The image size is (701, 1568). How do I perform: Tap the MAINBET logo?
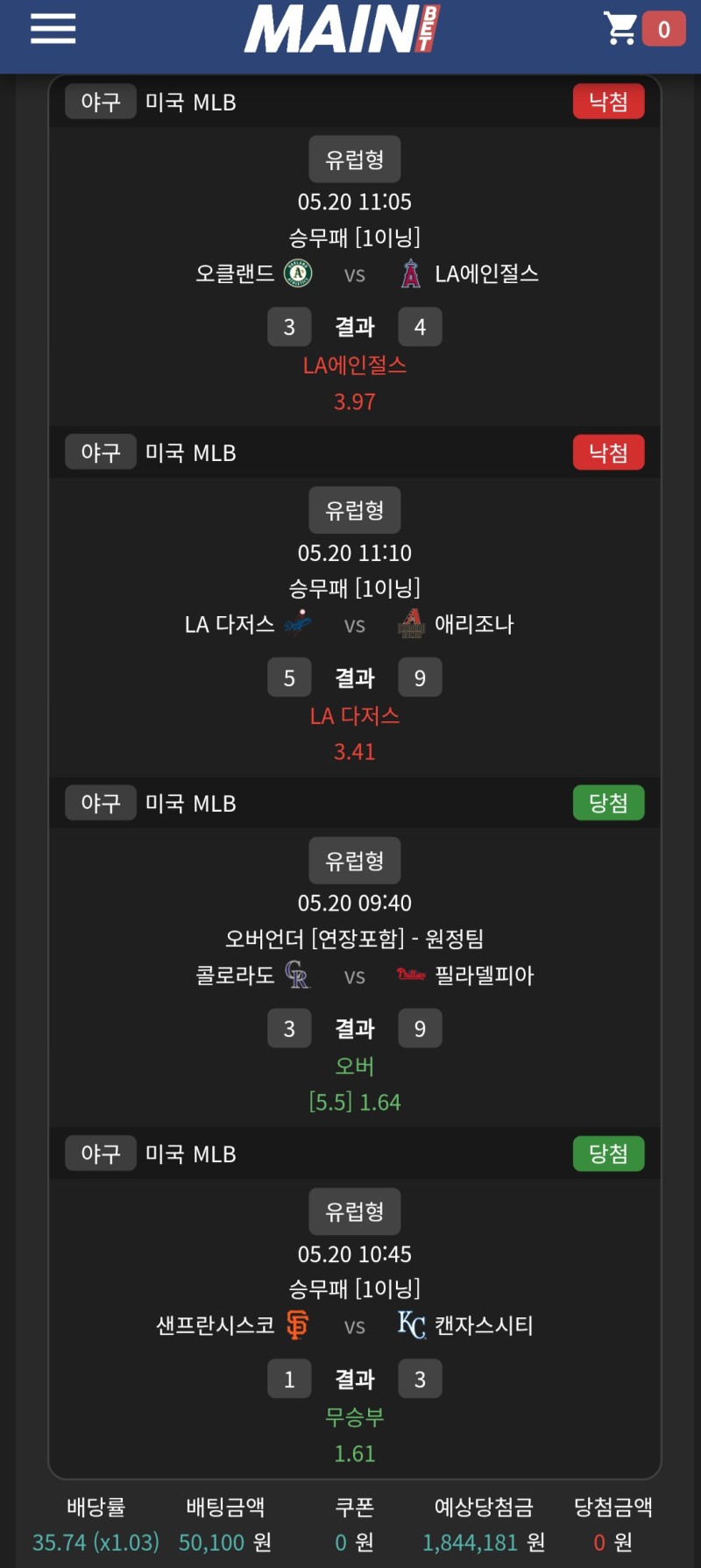pyautogui.click(x=342, y=29)
